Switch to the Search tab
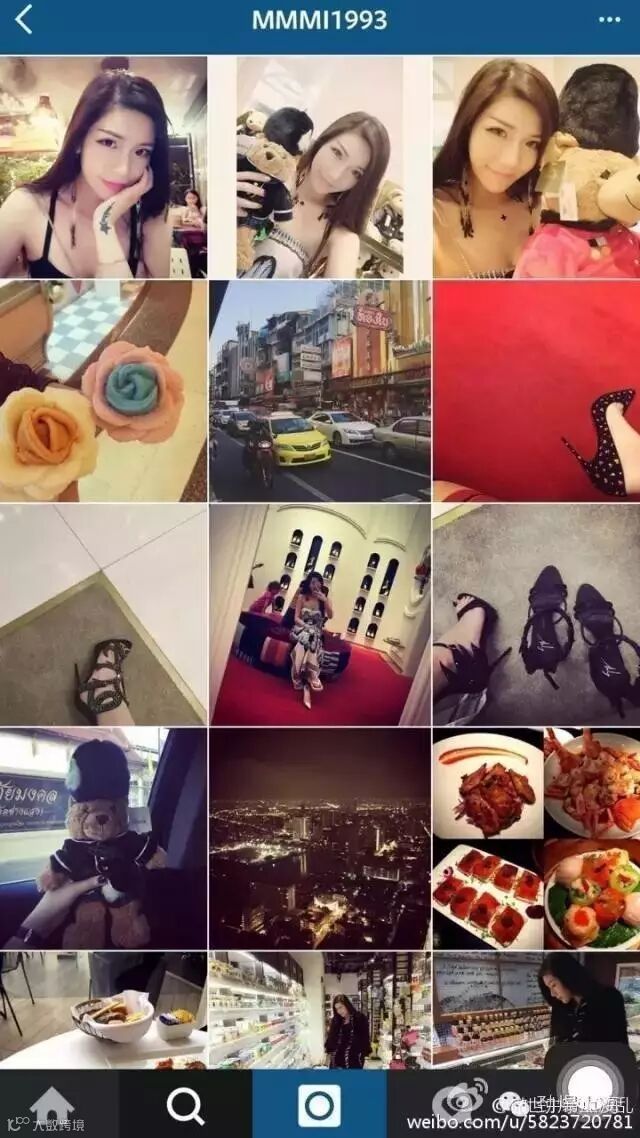Image resolution: width=640 pixels, height=1138 pixels. 186,1105
